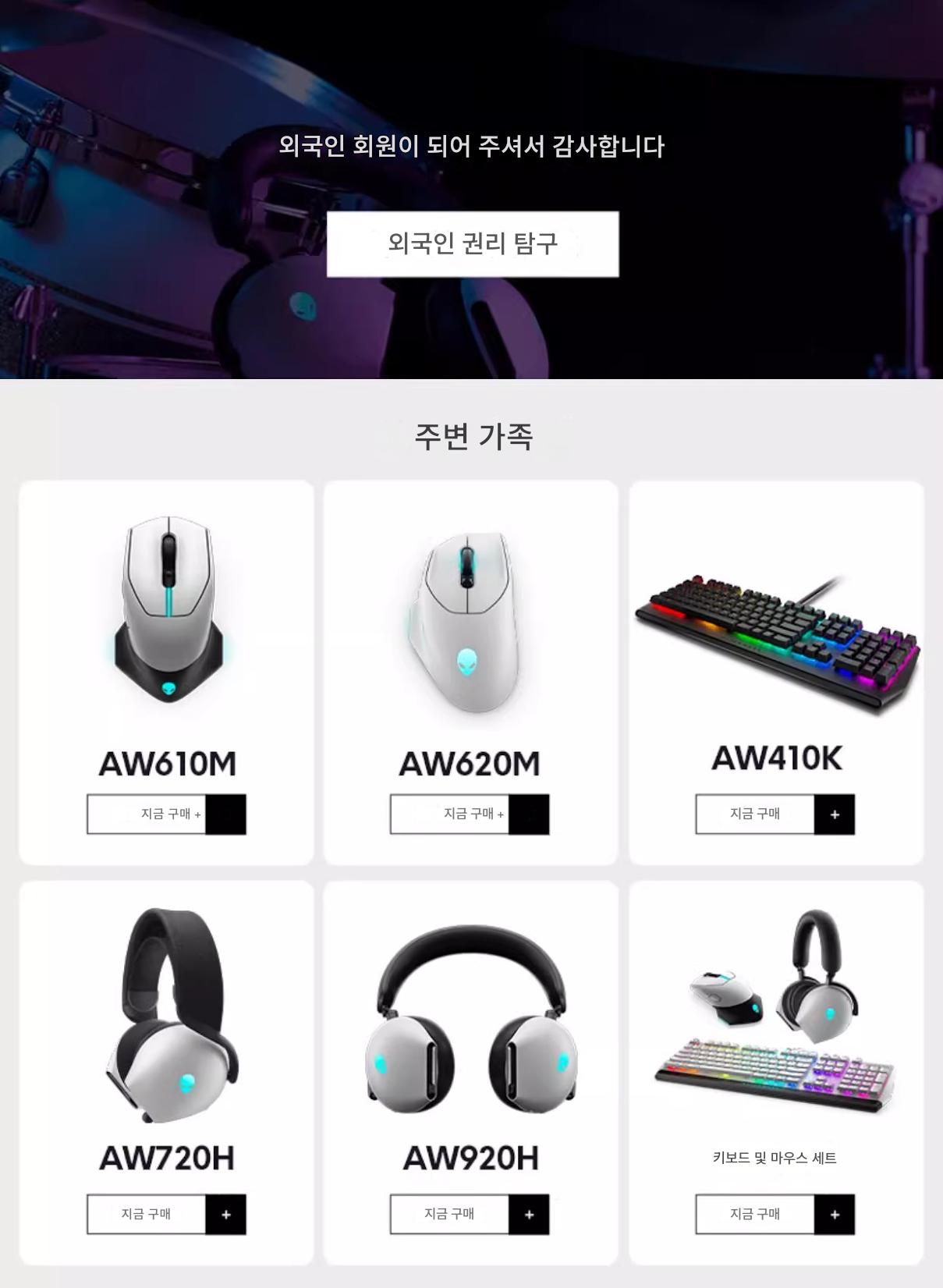Open the AW920H headphones card

tap(471, 1073)
